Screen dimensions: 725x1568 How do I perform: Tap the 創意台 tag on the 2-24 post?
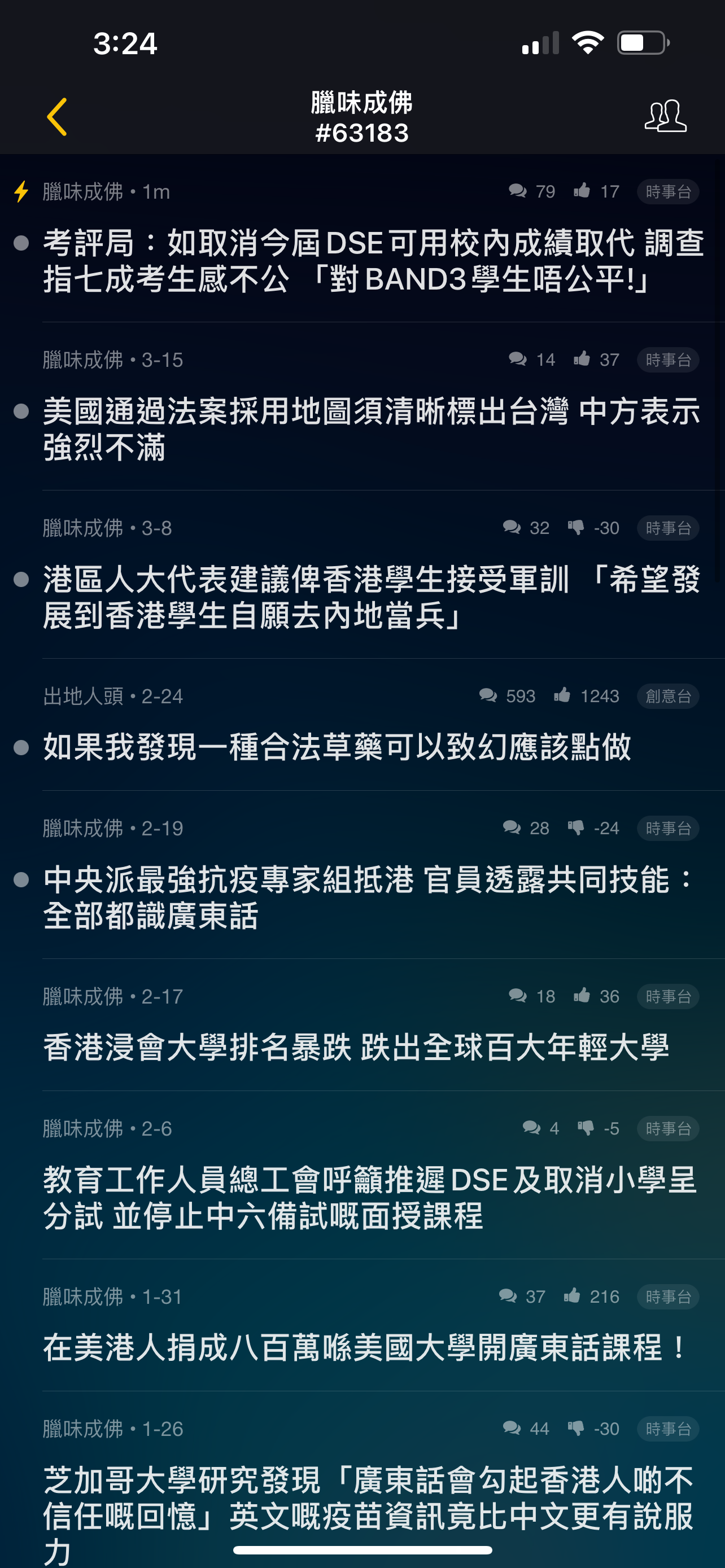point(668,696)
